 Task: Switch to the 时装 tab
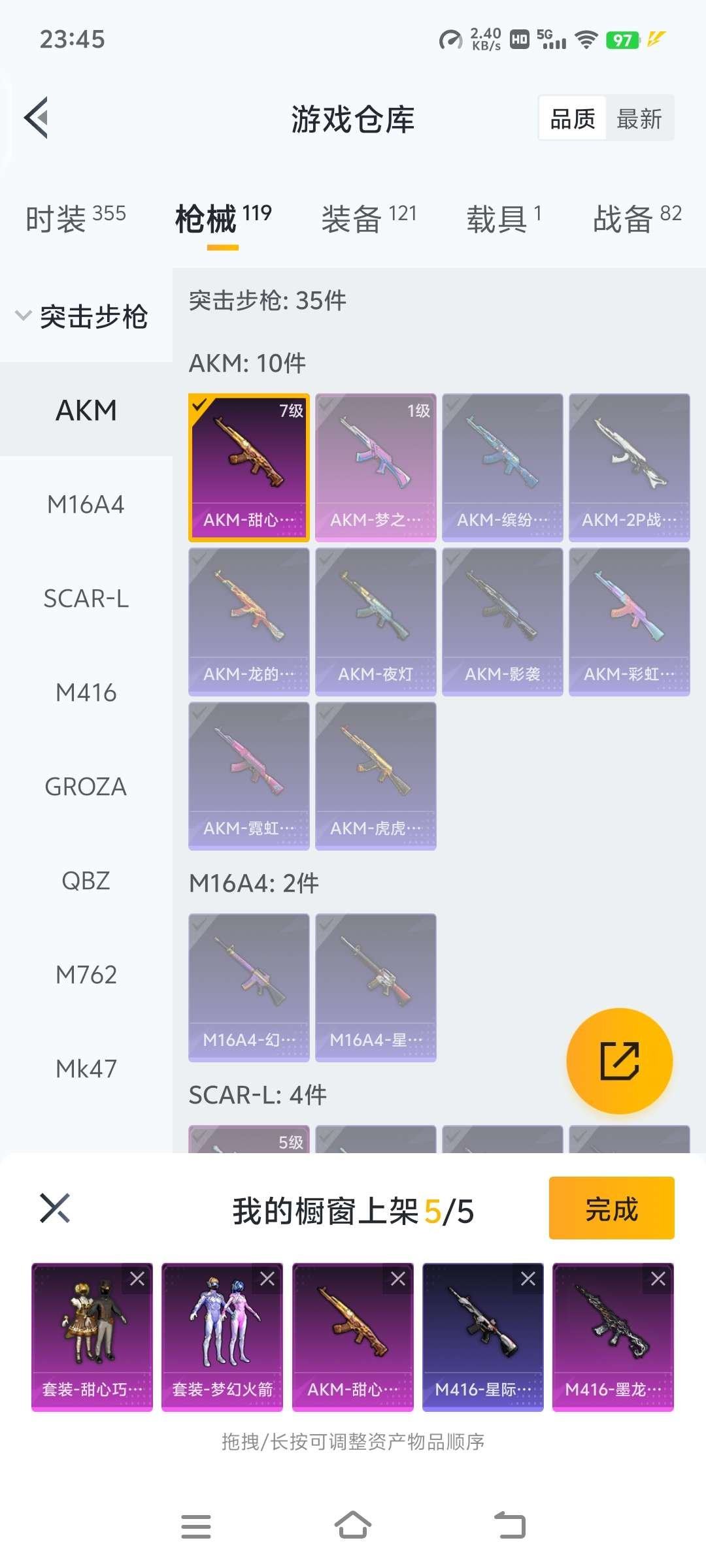point(75,218)
